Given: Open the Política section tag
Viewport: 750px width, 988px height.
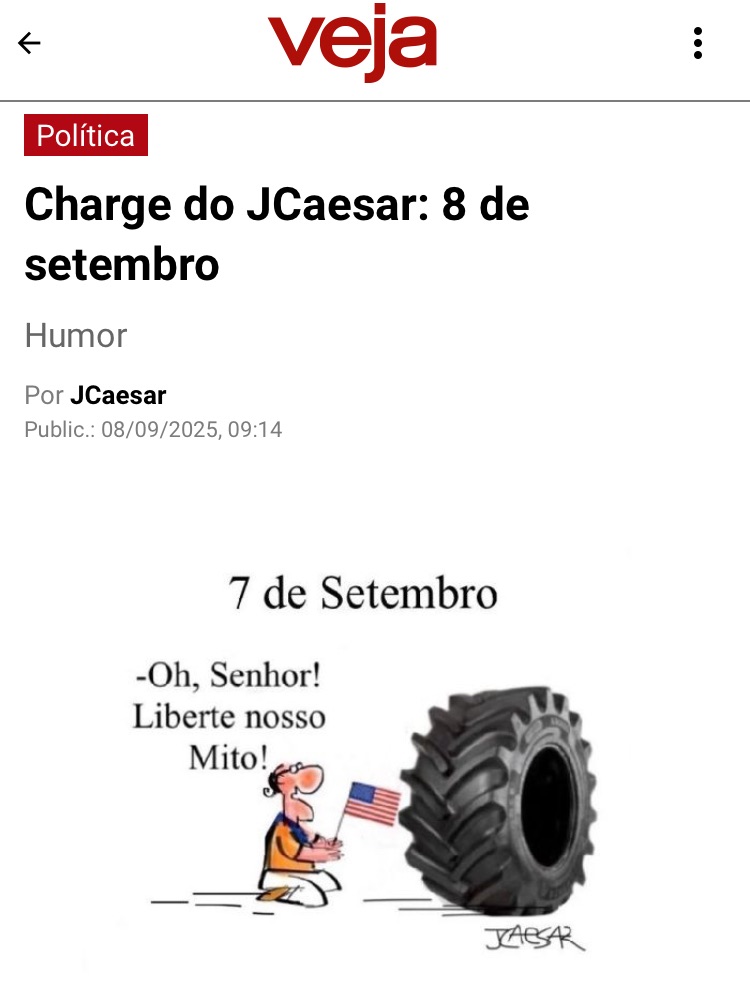Looking at the screenshot, I should tap(86, 135).
